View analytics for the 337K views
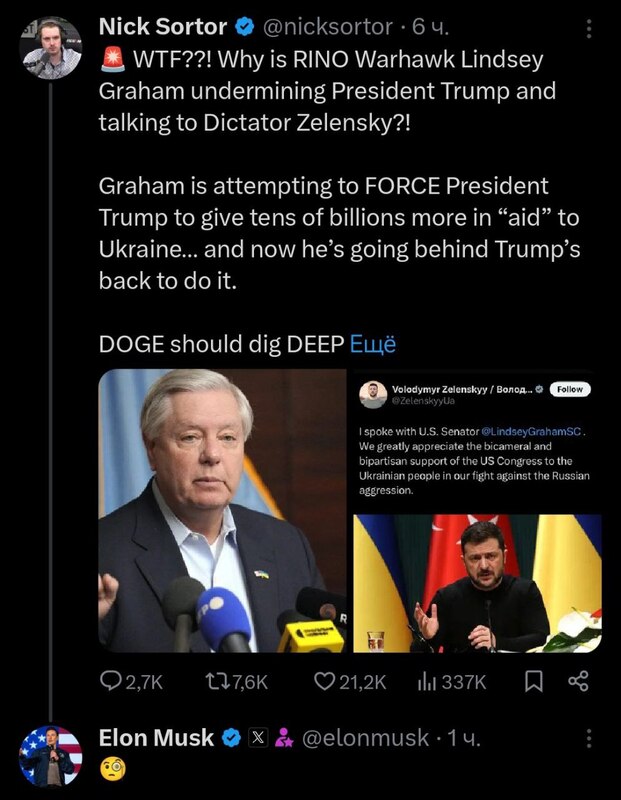Viewport: 621px width, 800px height. (451, 681)
